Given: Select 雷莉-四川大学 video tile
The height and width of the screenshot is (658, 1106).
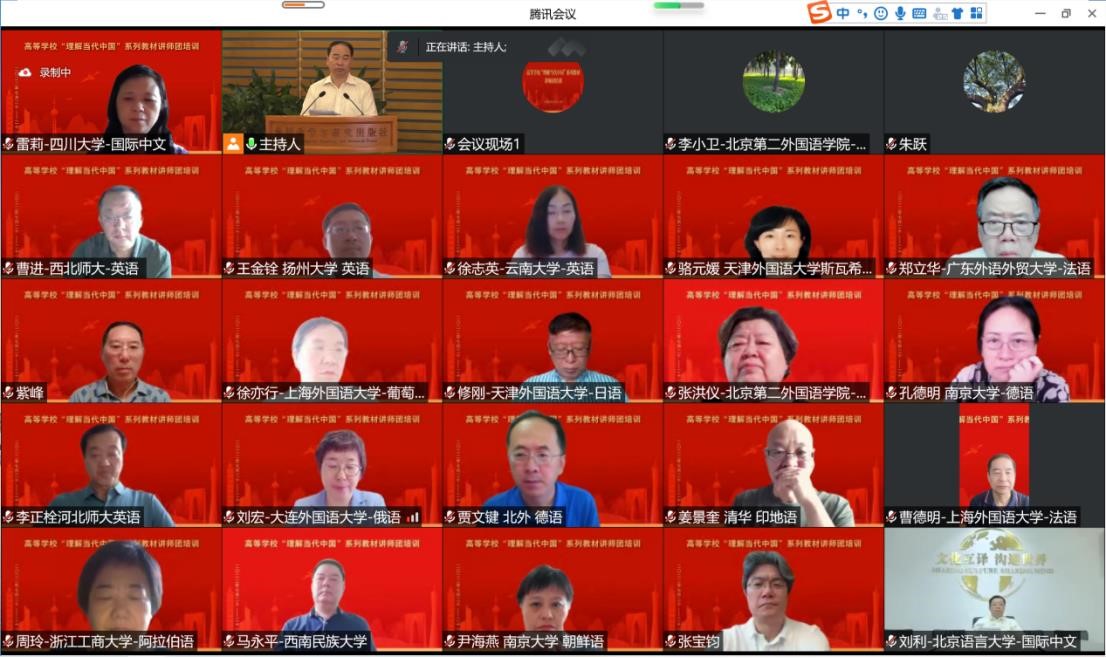Looking at the screenshot, I should (110, 92).
